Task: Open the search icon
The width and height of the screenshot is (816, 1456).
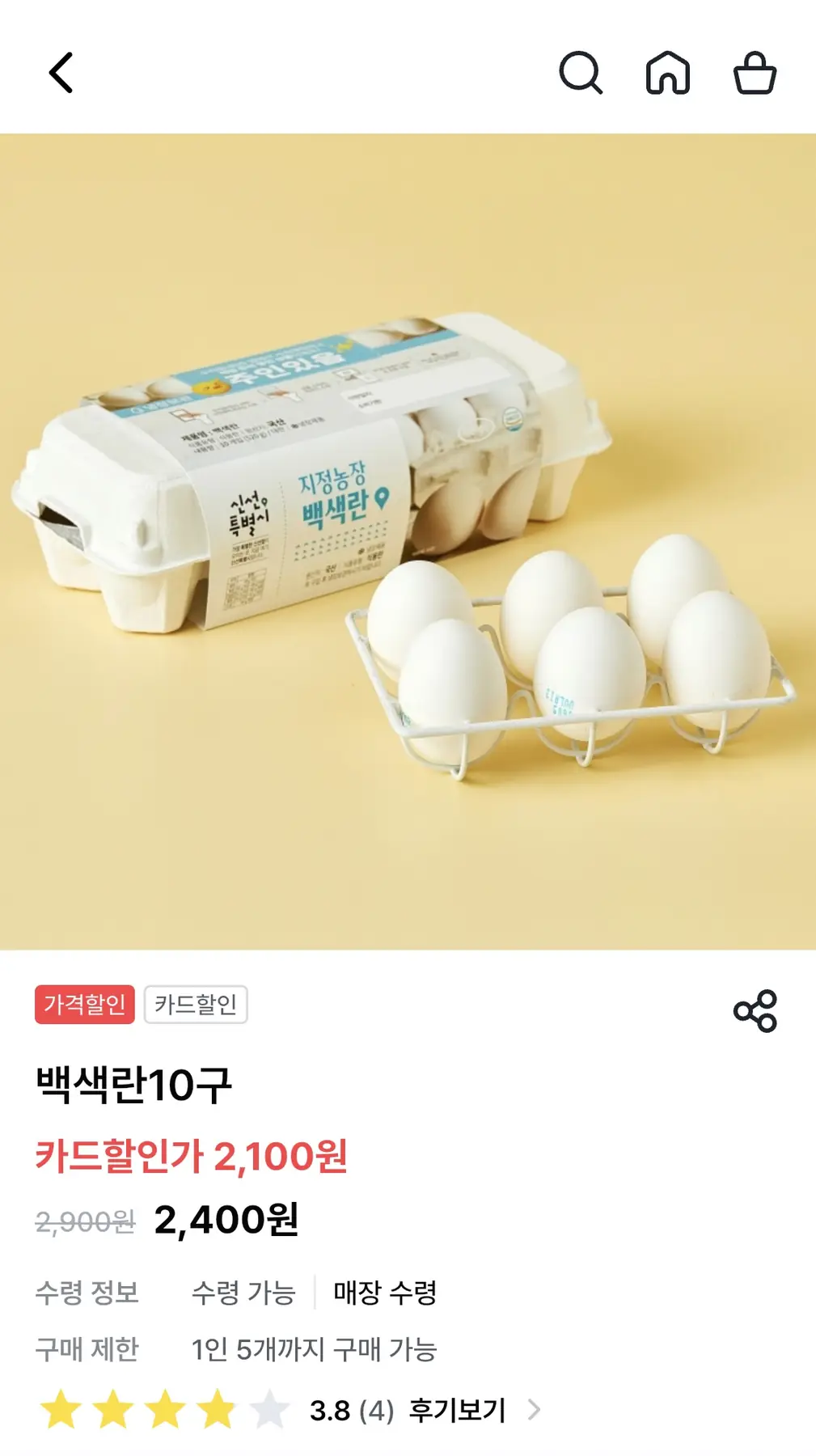Action: point(581,73)
